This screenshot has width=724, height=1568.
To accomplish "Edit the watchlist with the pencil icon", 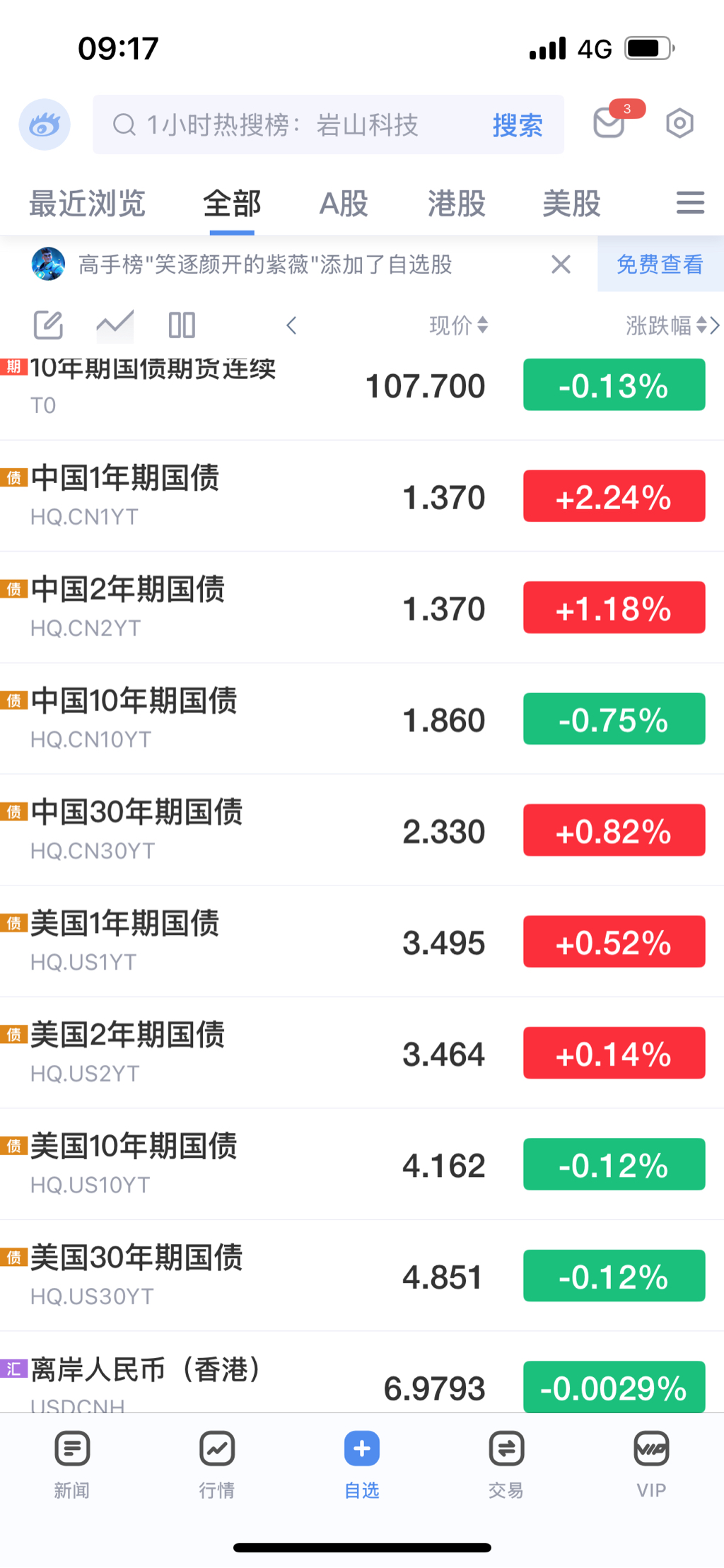I will click(48, 325).
